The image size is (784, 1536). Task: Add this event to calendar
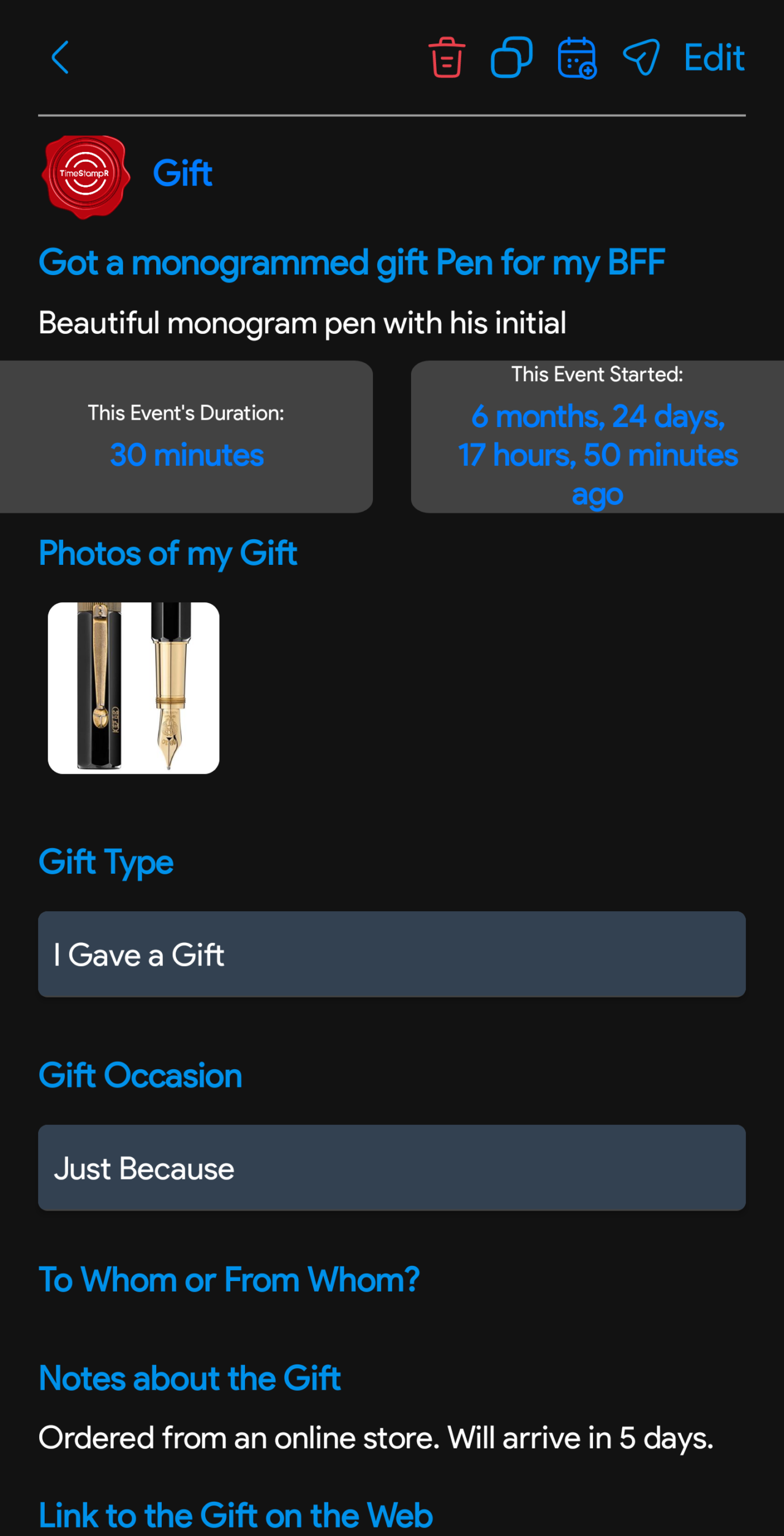(576, 58)
